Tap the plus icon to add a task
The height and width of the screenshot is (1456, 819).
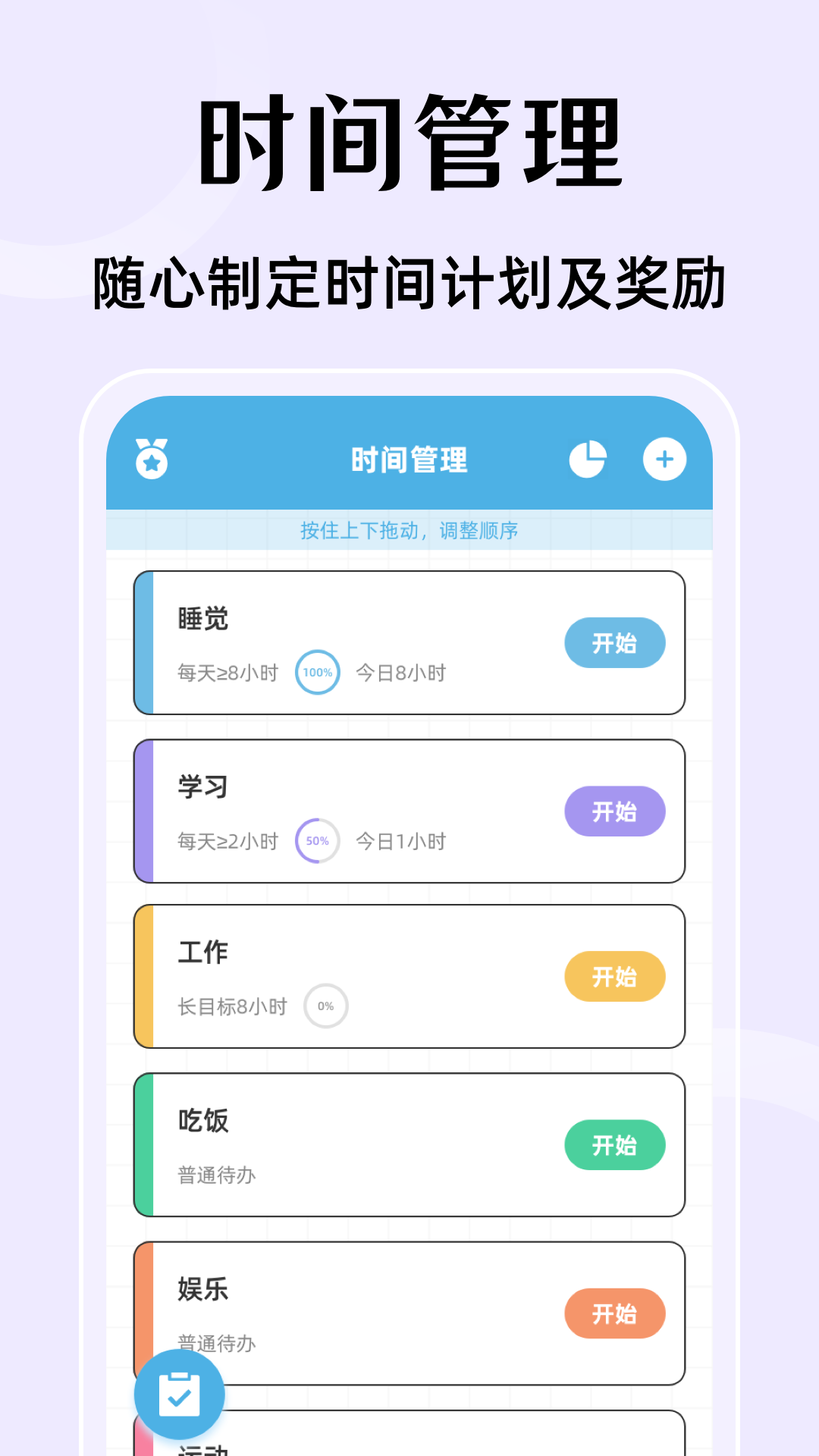[x=664, y=459]
